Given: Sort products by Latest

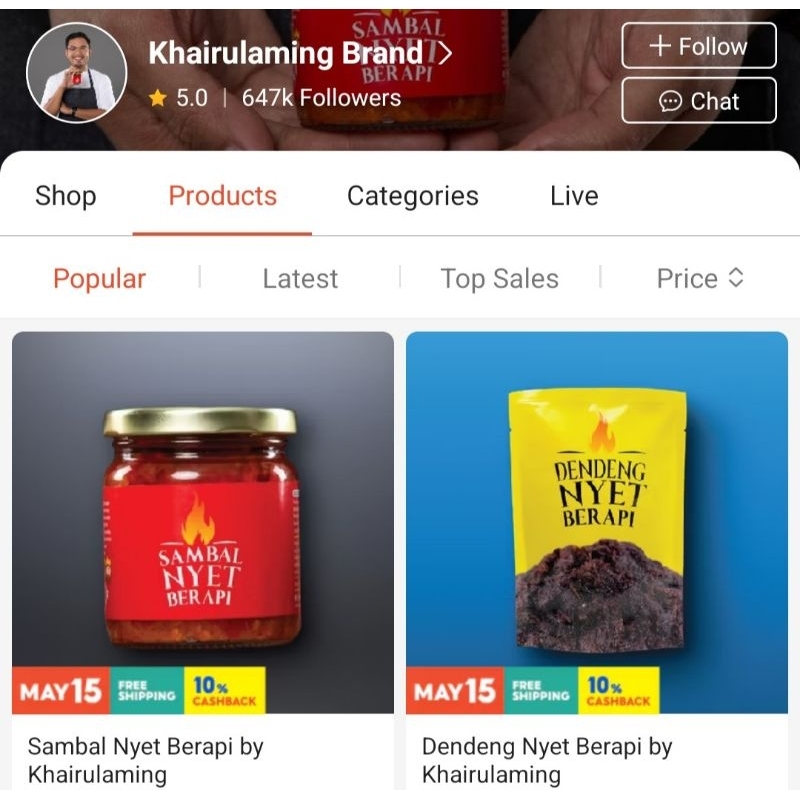Looking at the screenshot, I should pyautogui.click(x=300, y=279).
